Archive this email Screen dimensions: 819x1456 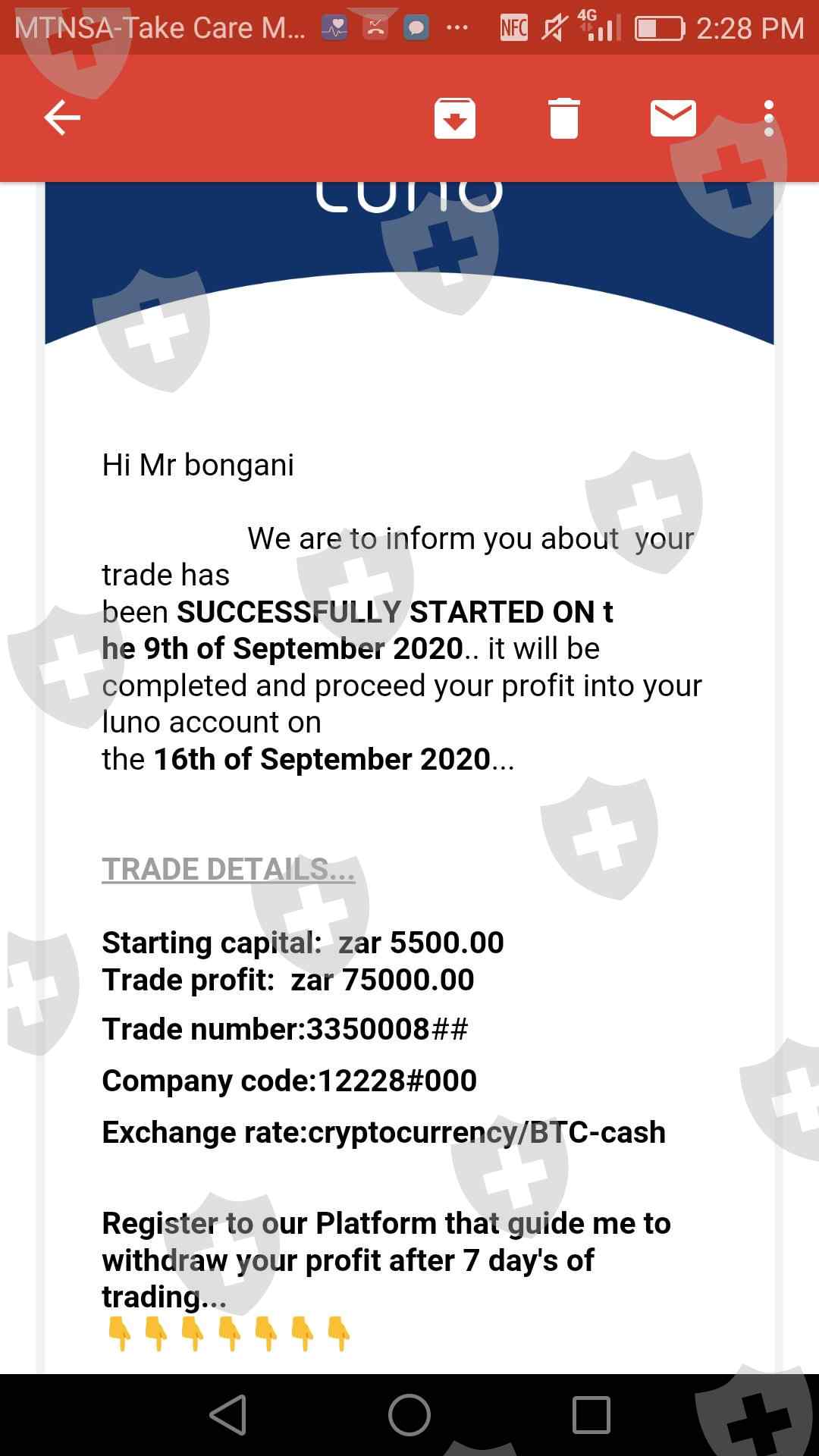455,118
